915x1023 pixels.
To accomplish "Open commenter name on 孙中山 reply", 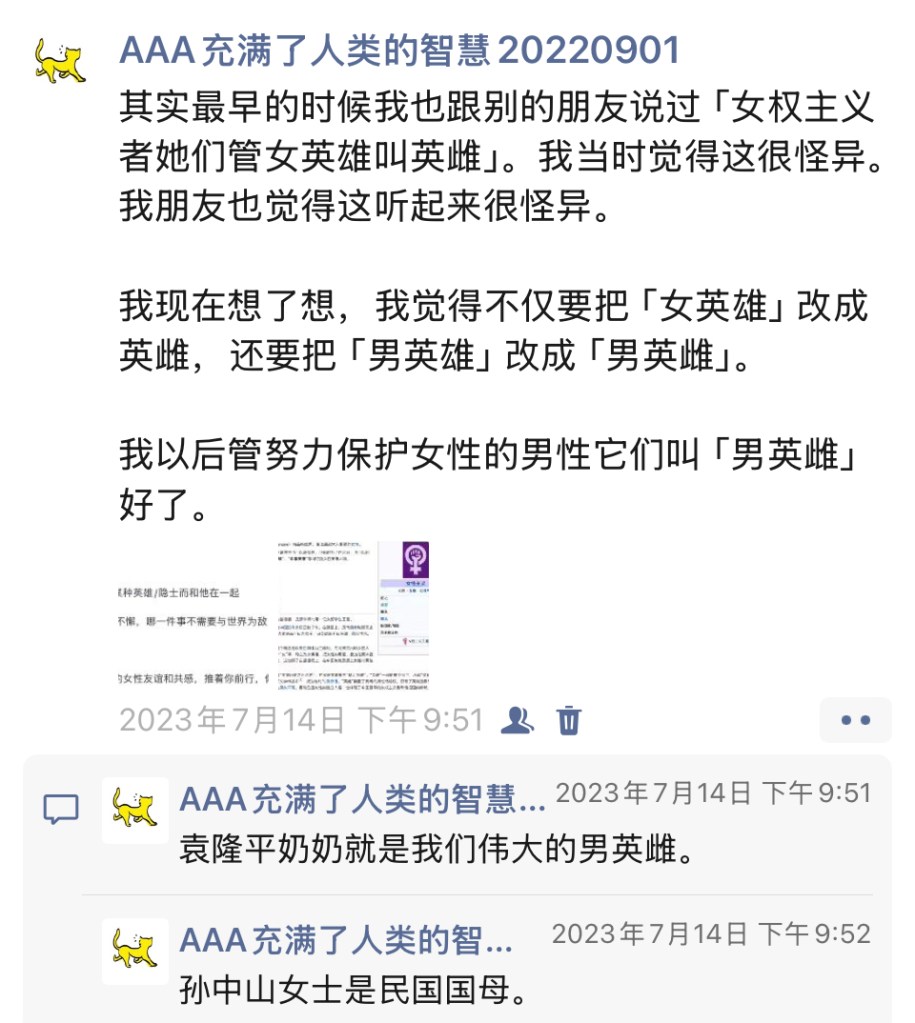I will (345, 939).
